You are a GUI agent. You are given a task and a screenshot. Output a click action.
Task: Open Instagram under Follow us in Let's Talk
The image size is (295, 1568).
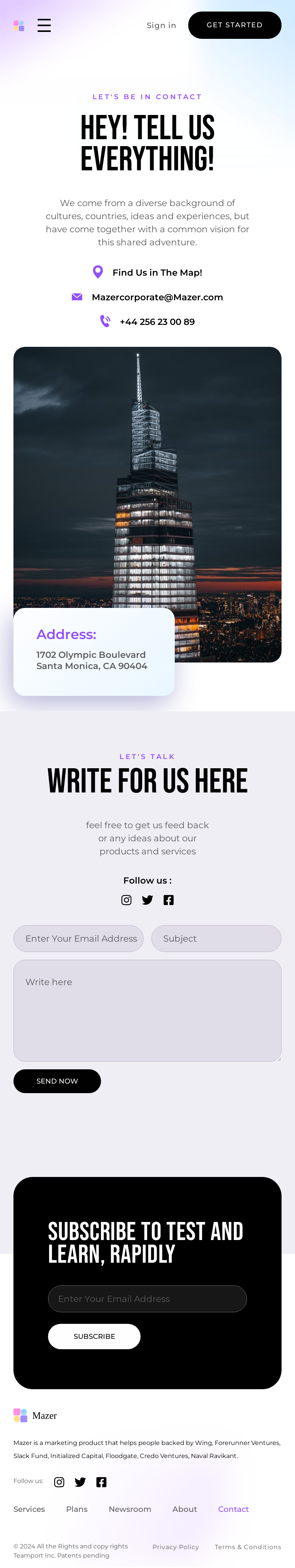[x=126, y=900]
